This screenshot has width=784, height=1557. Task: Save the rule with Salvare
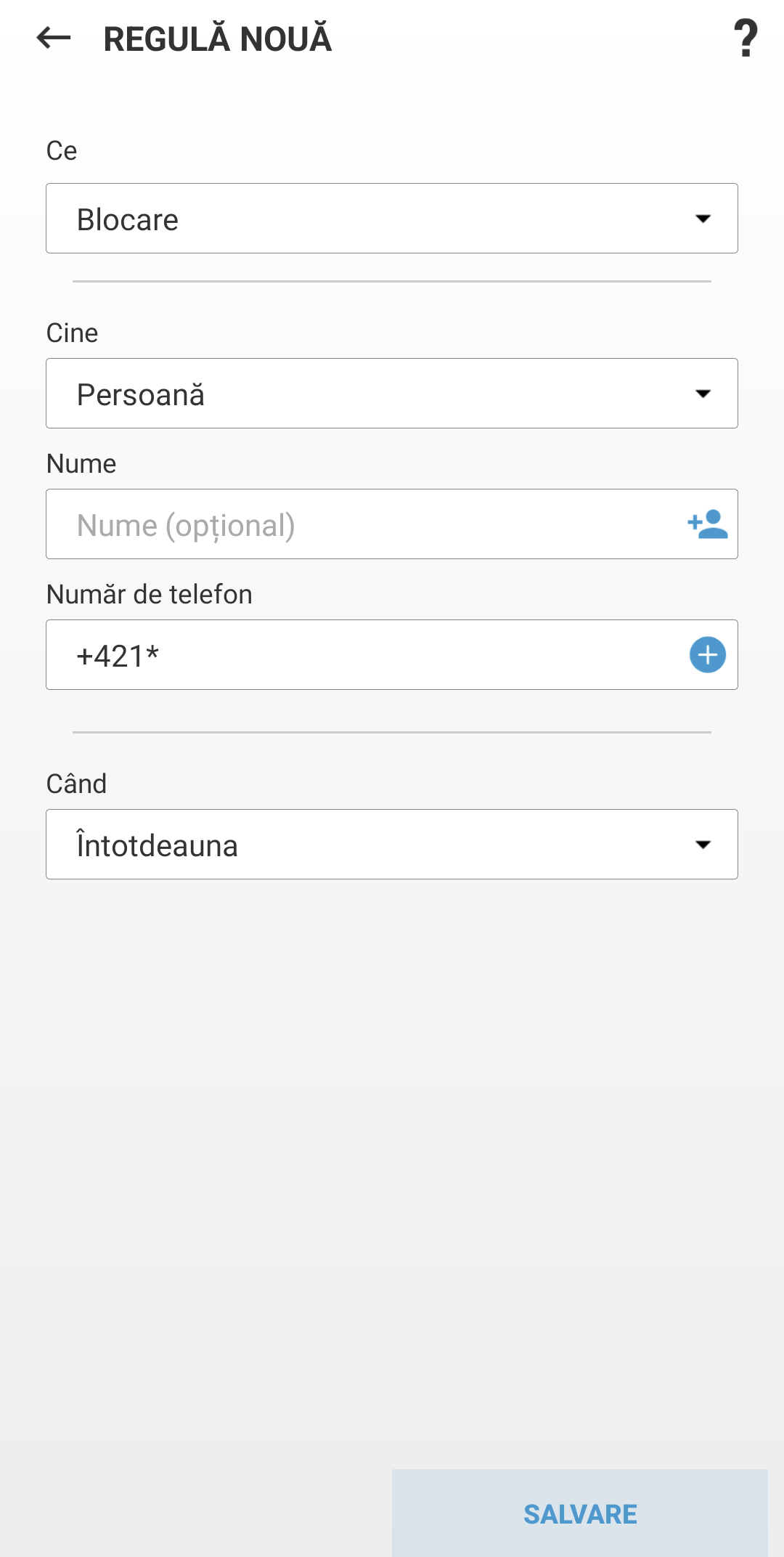click(580, 1513)
